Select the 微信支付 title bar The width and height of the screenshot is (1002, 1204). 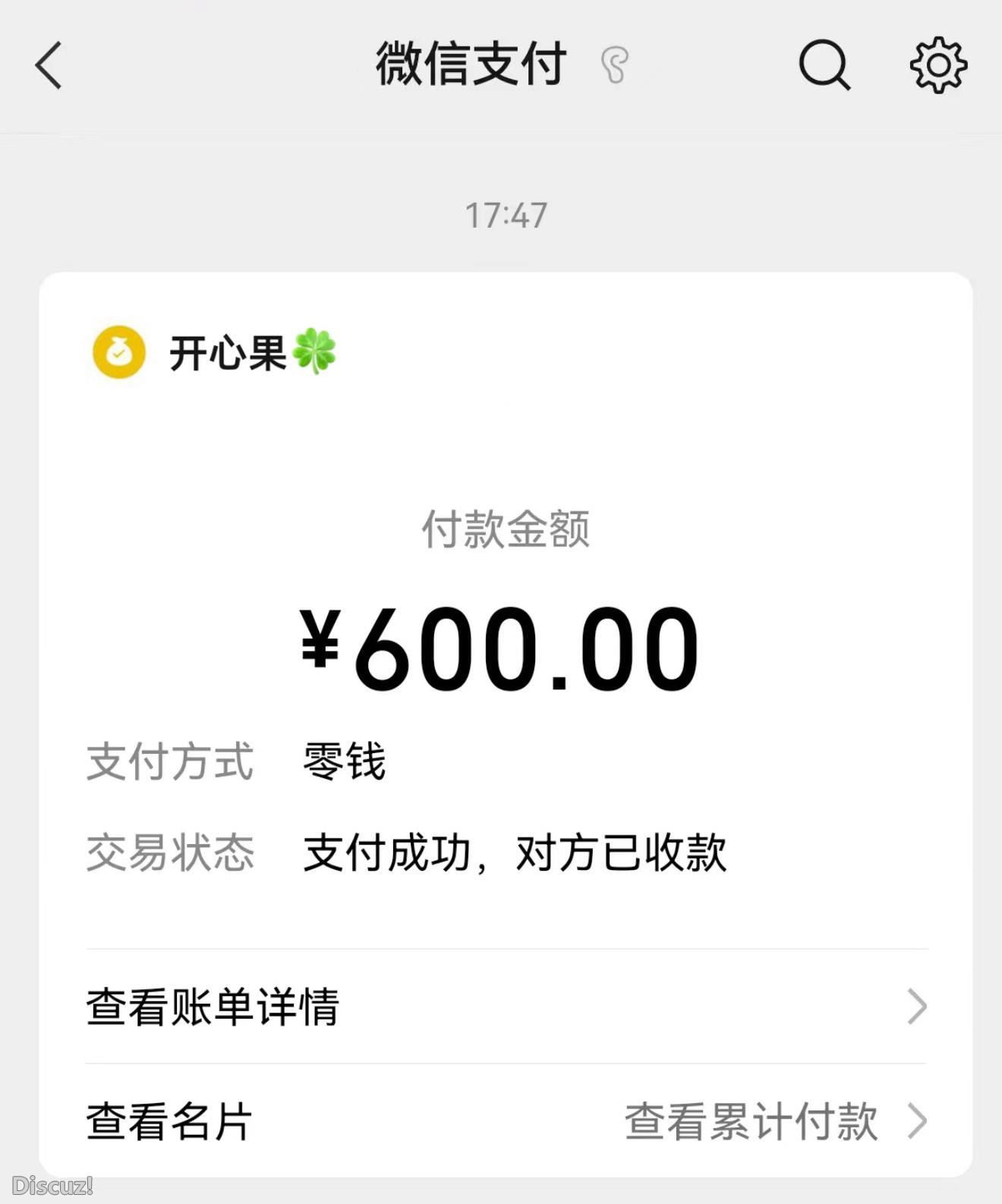pyautogui.click(x=471, y=65)
